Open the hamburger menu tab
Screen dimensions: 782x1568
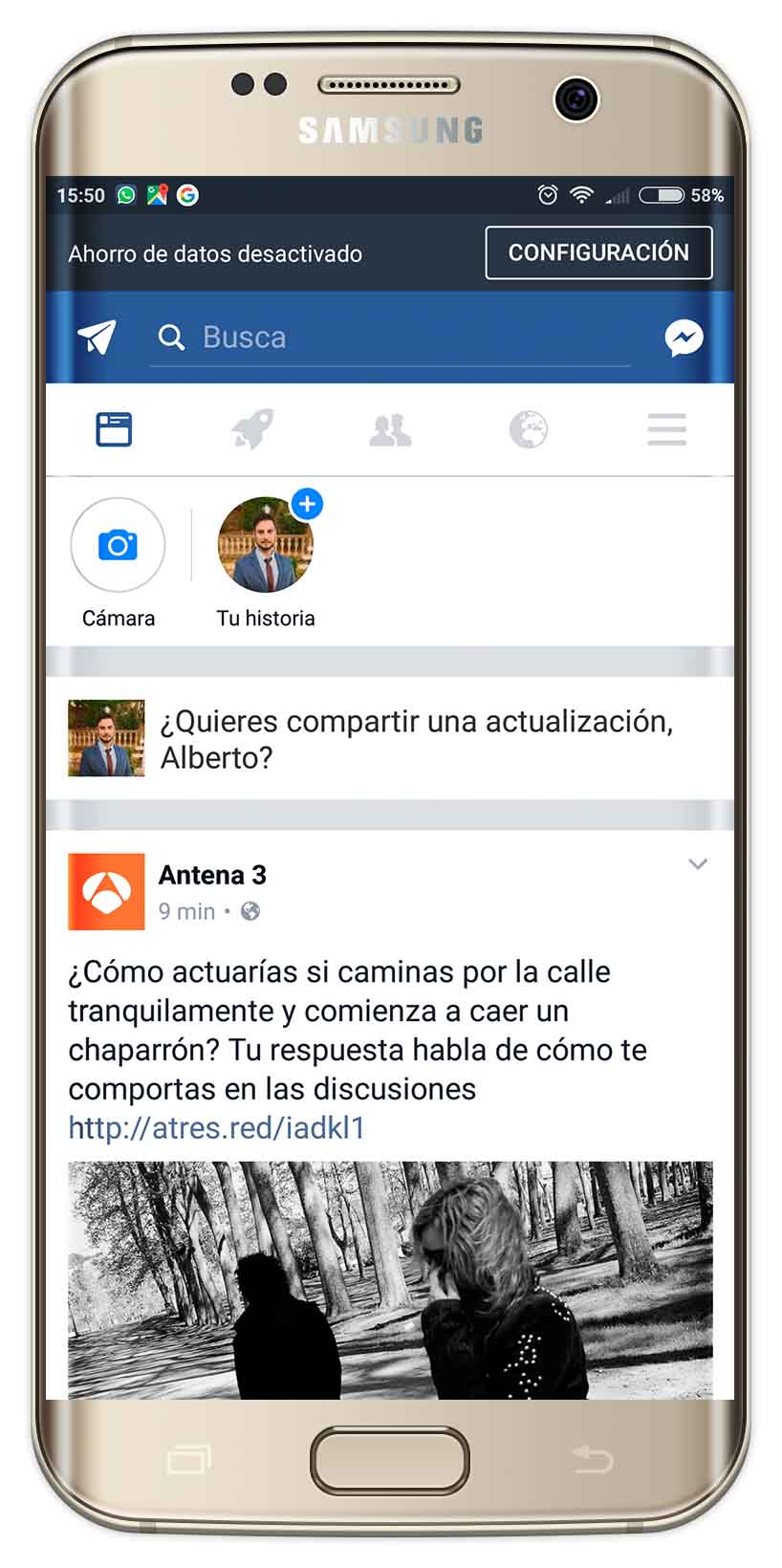tap(666, 429)
